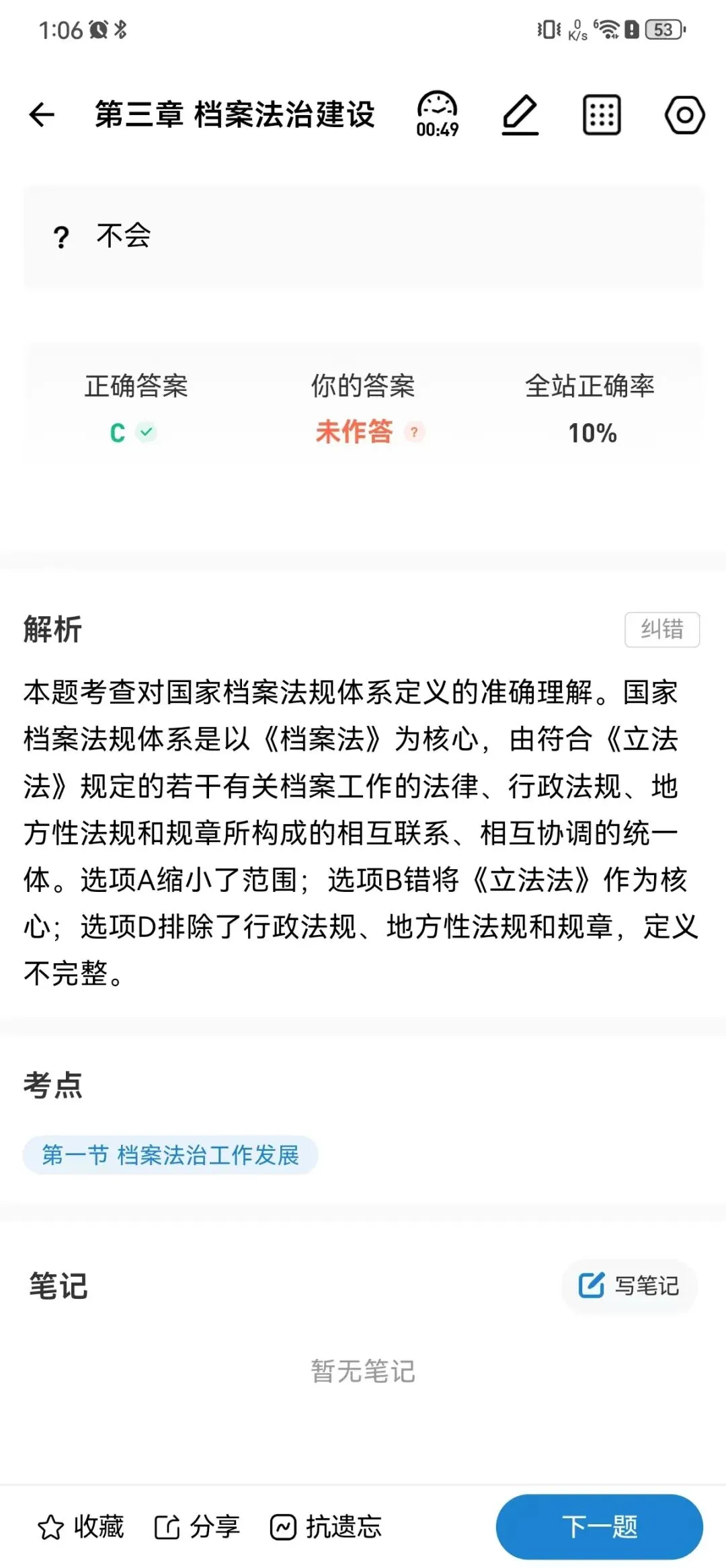
Task: Add this question to 收藏
Action: coord(81,1526)
